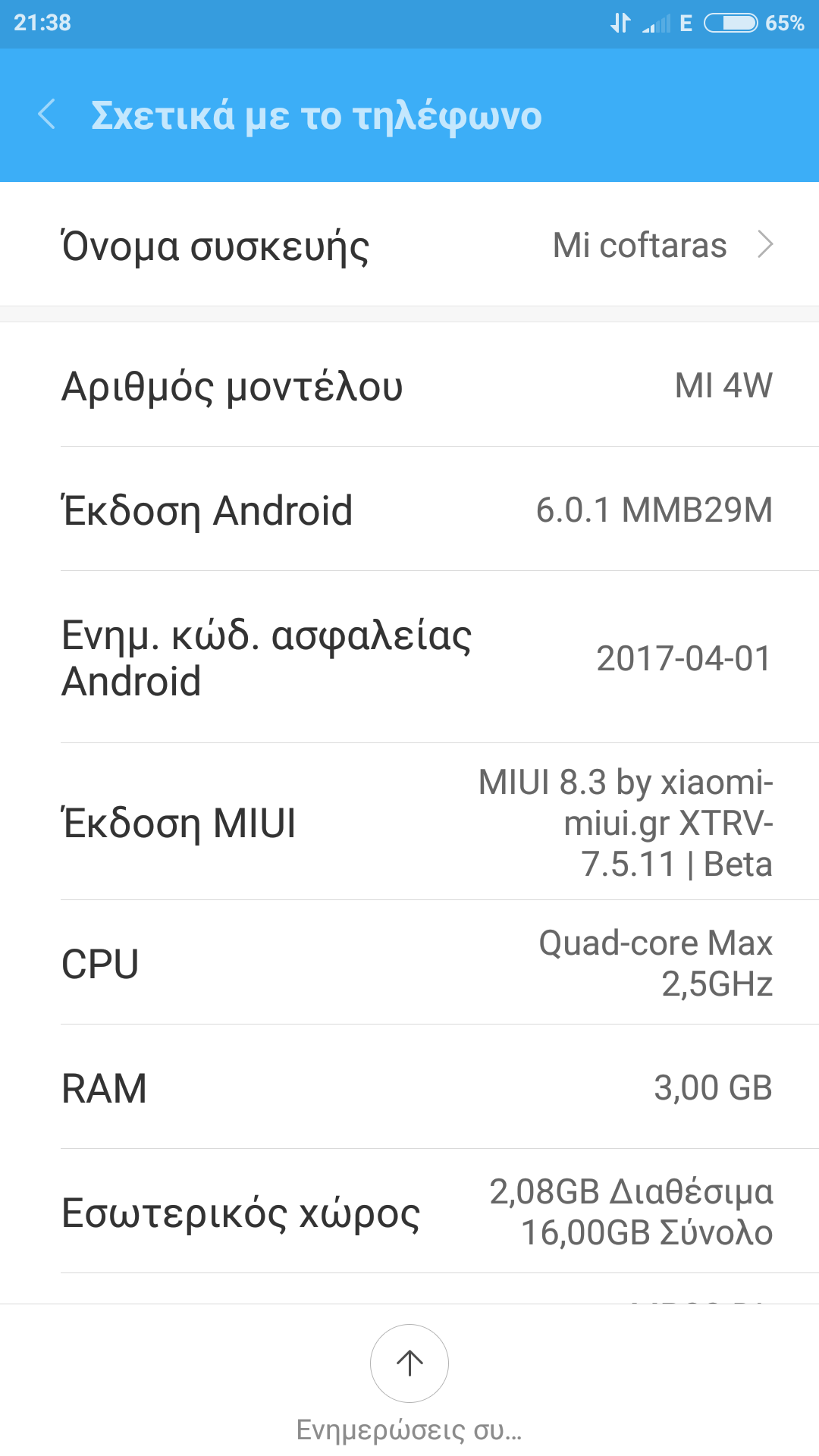
Task: Go back from Σχετικά με το τηλέφωνο
Action: point(47,115)
